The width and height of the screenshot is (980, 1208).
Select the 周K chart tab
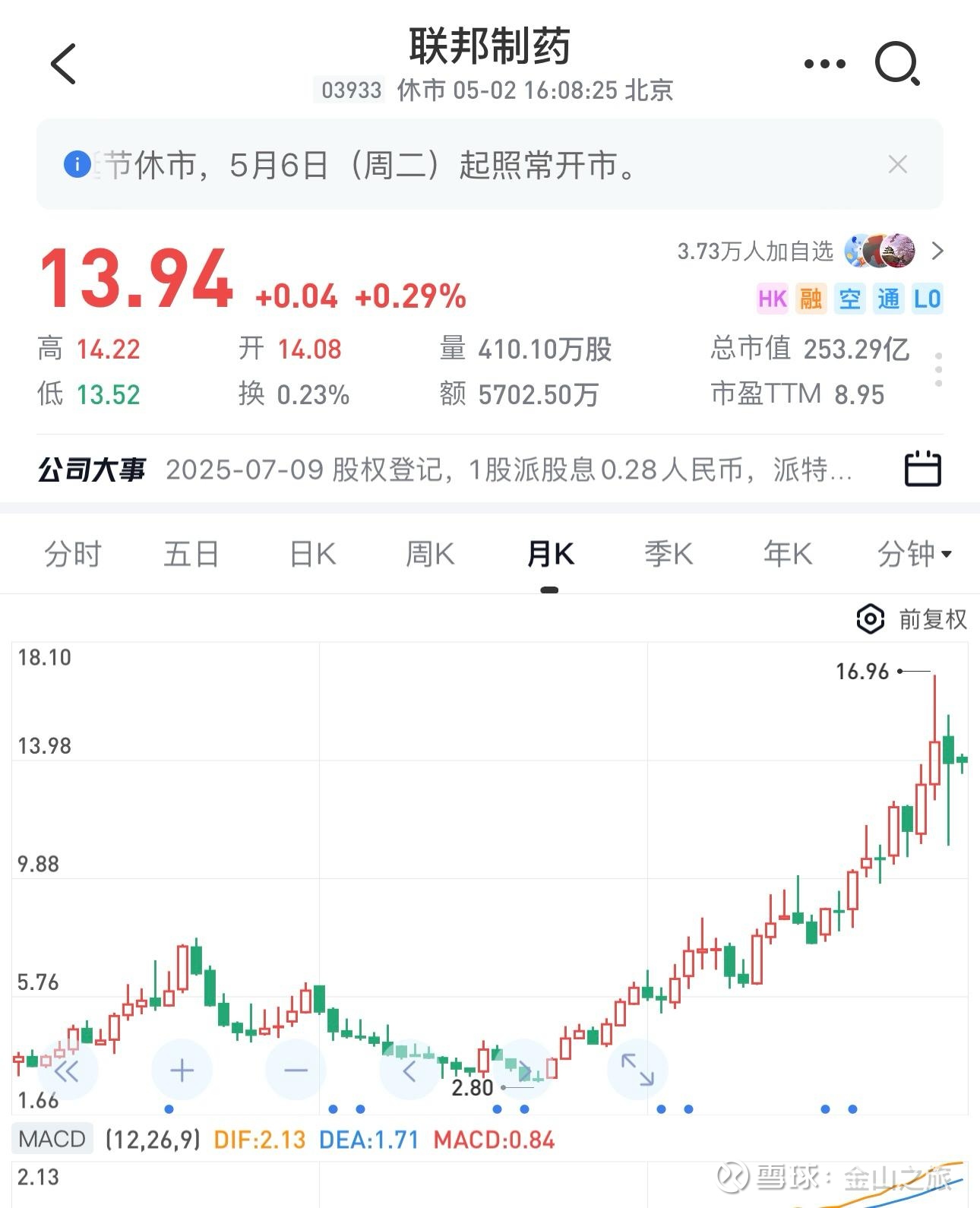pos(430,554)
